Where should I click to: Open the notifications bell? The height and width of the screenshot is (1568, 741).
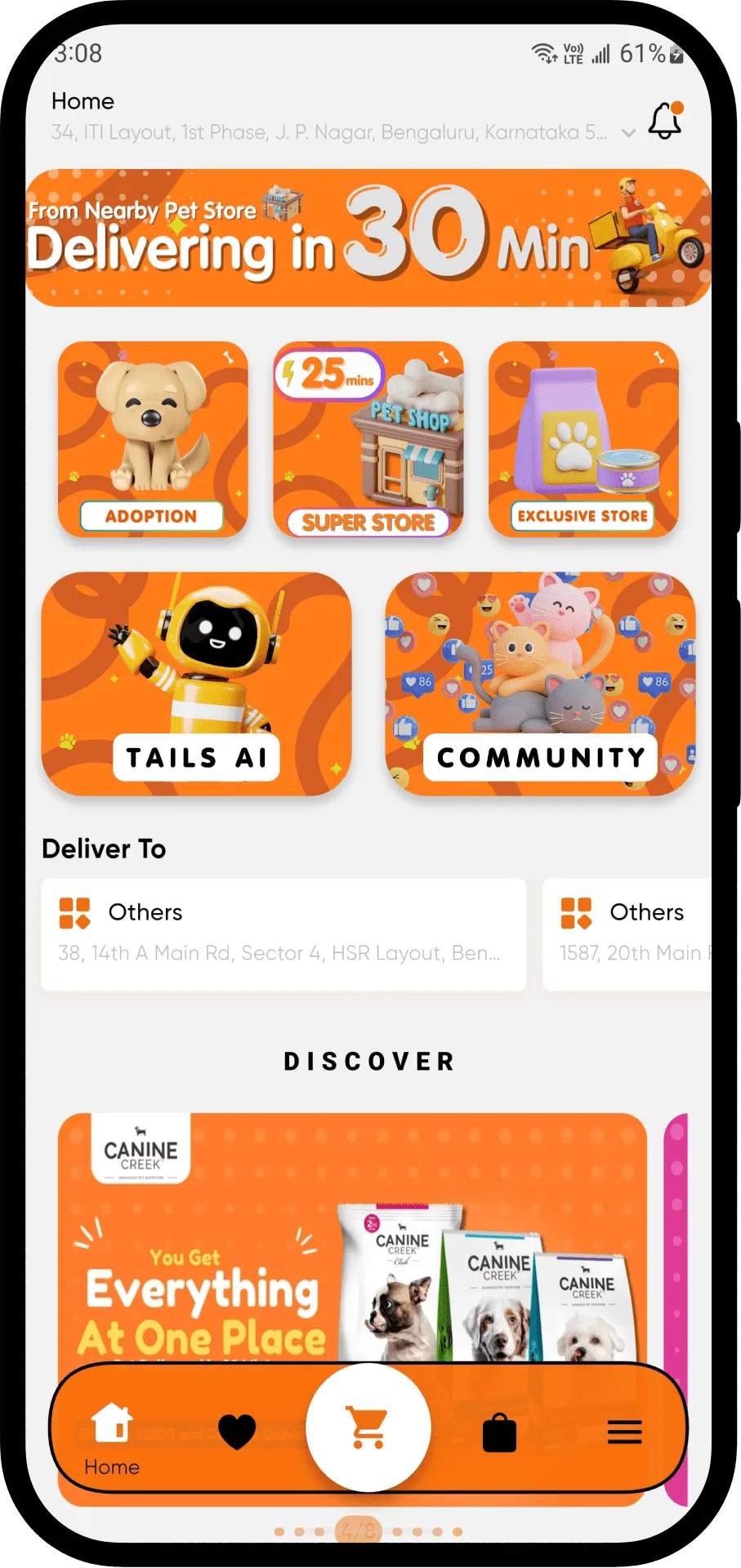(x=666, y=121)
